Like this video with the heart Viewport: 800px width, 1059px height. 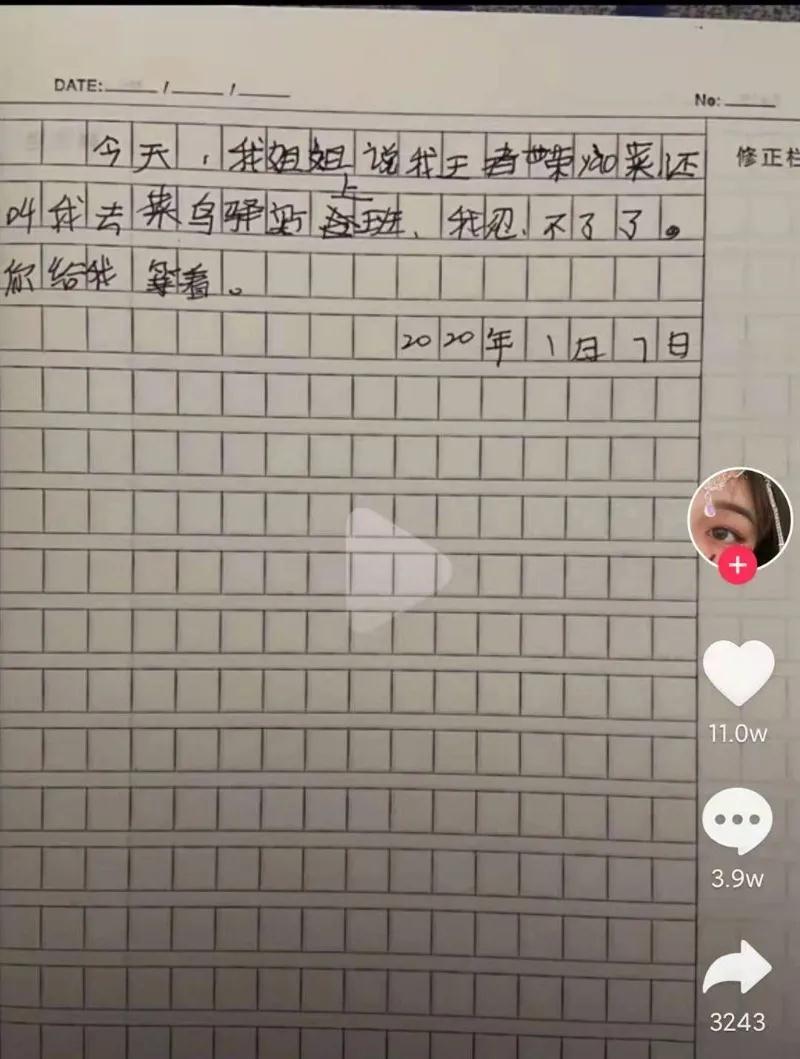pyautogui.click(x=738, y=673)
